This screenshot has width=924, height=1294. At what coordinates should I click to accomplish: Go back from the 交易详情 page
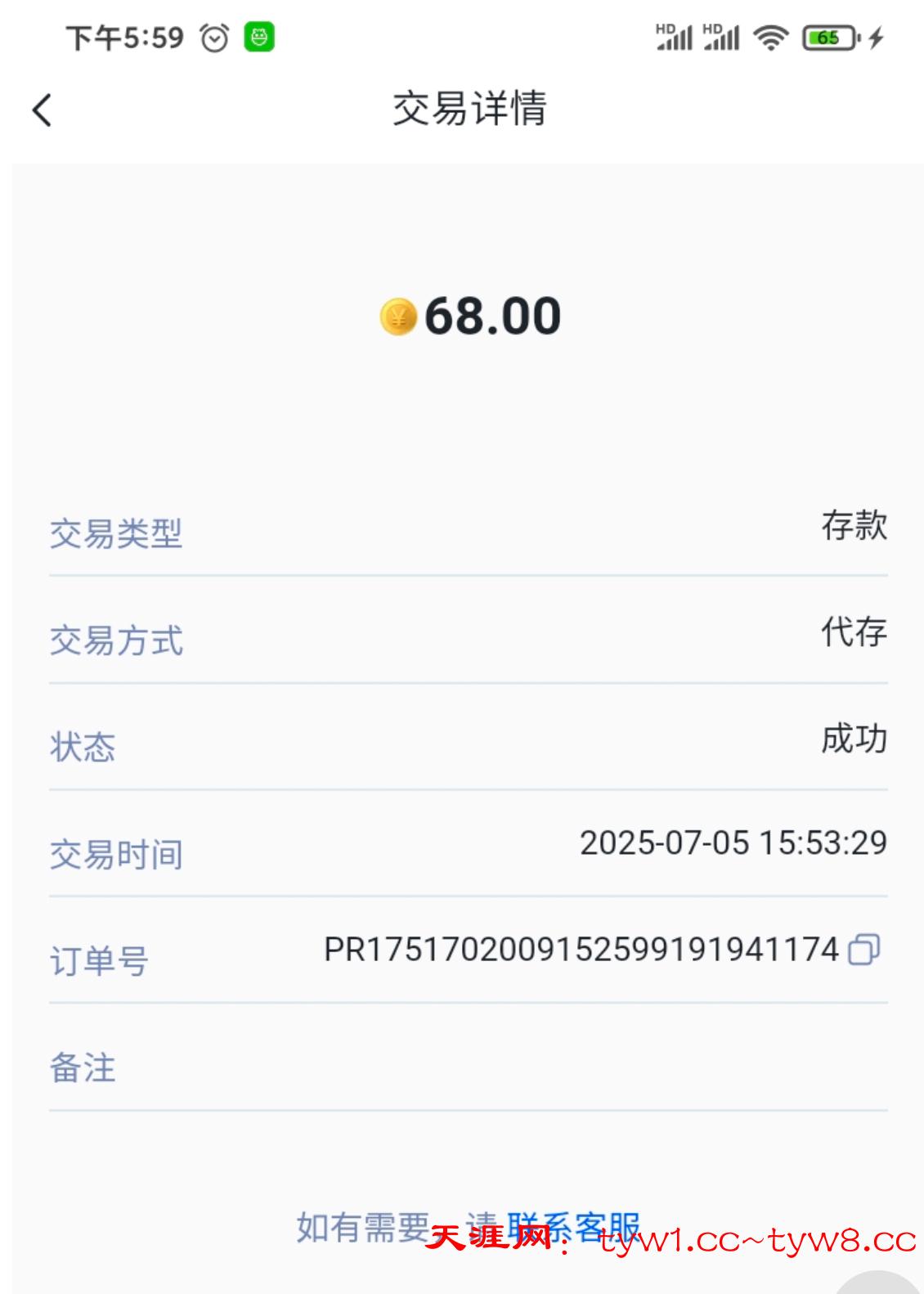(x=43, y=110)
